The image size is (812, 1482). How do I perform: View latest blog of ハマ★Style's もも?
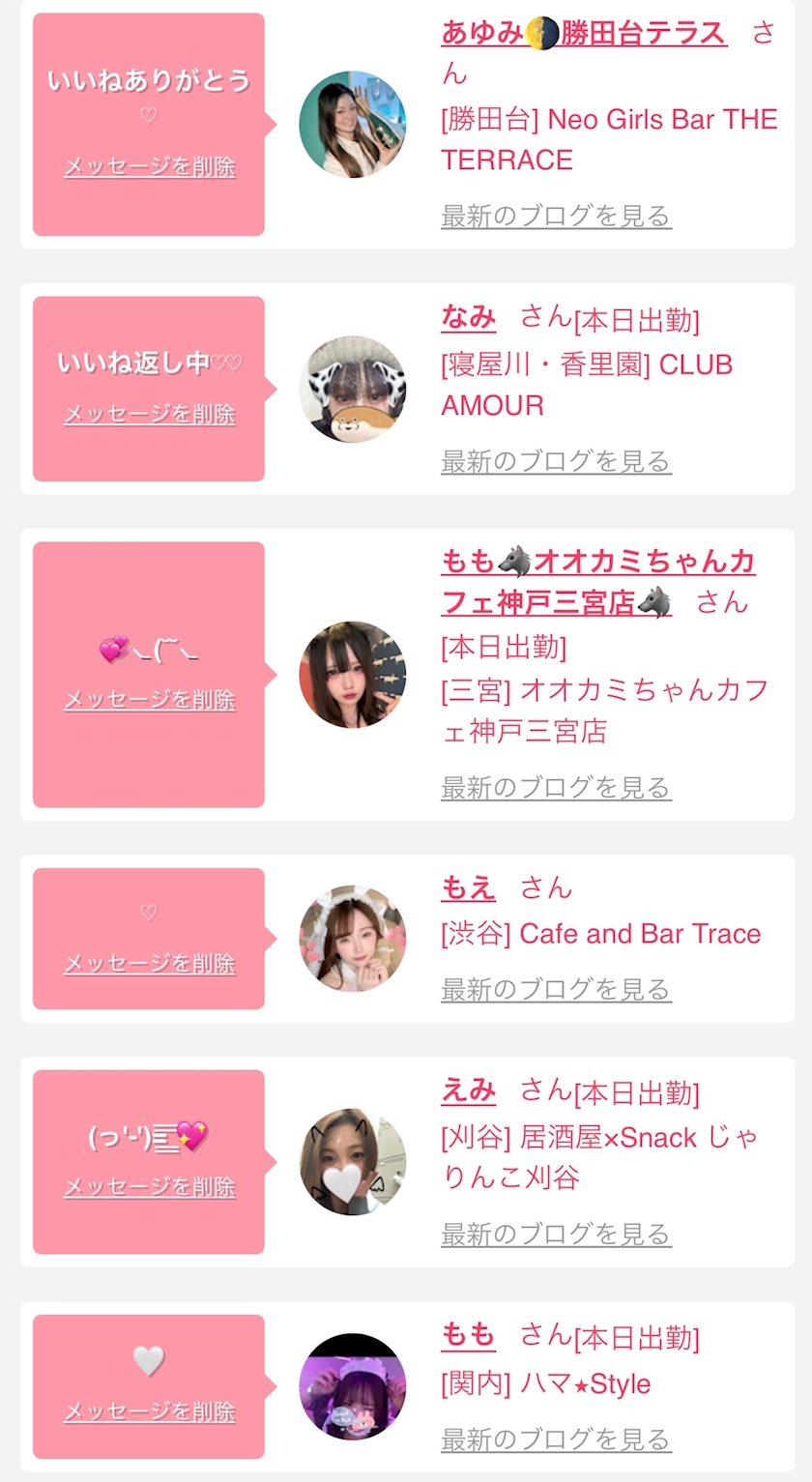(x=556, y=1438)
